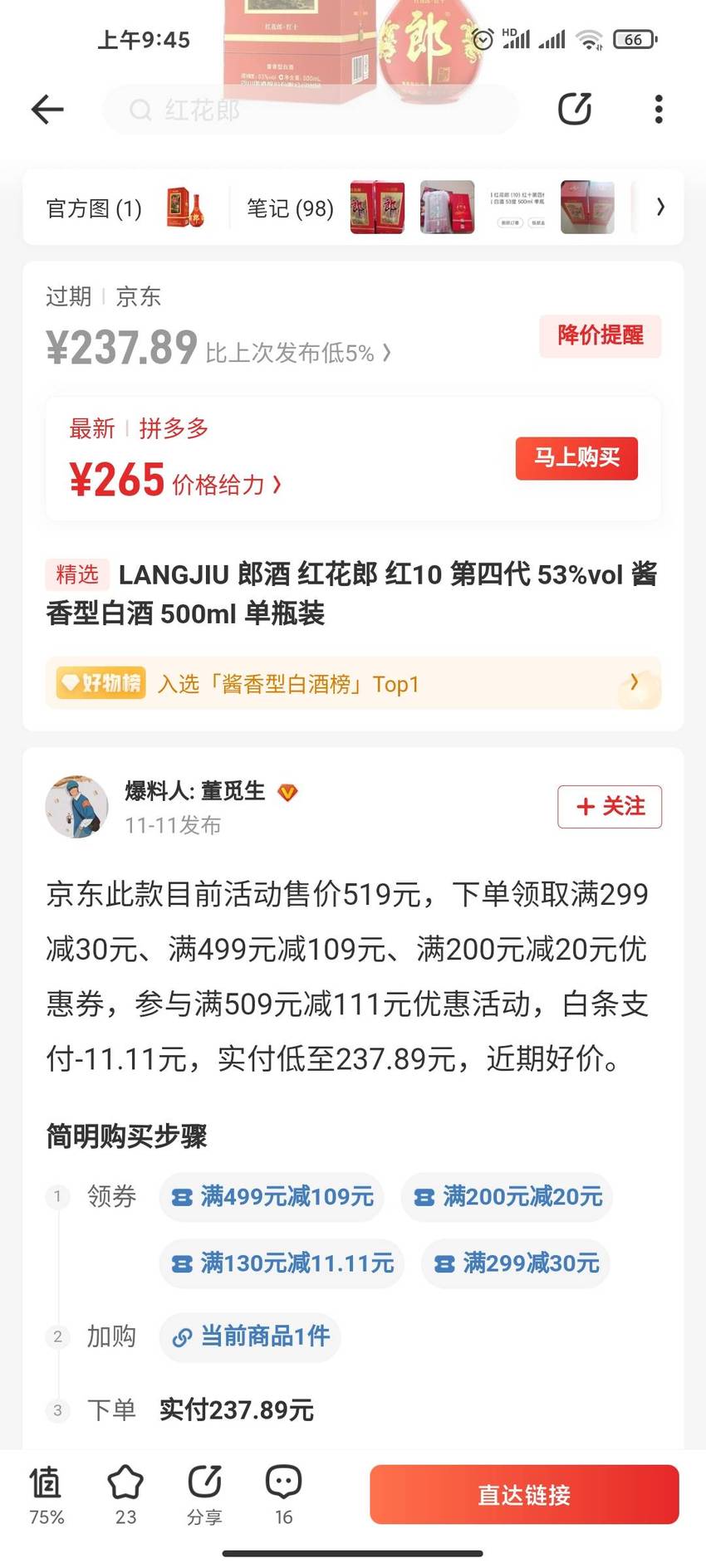Claim the 满499元减109元 coupon
Image resolution: width=706 pixels, height=1568 pixels.
coord(272,1196)
